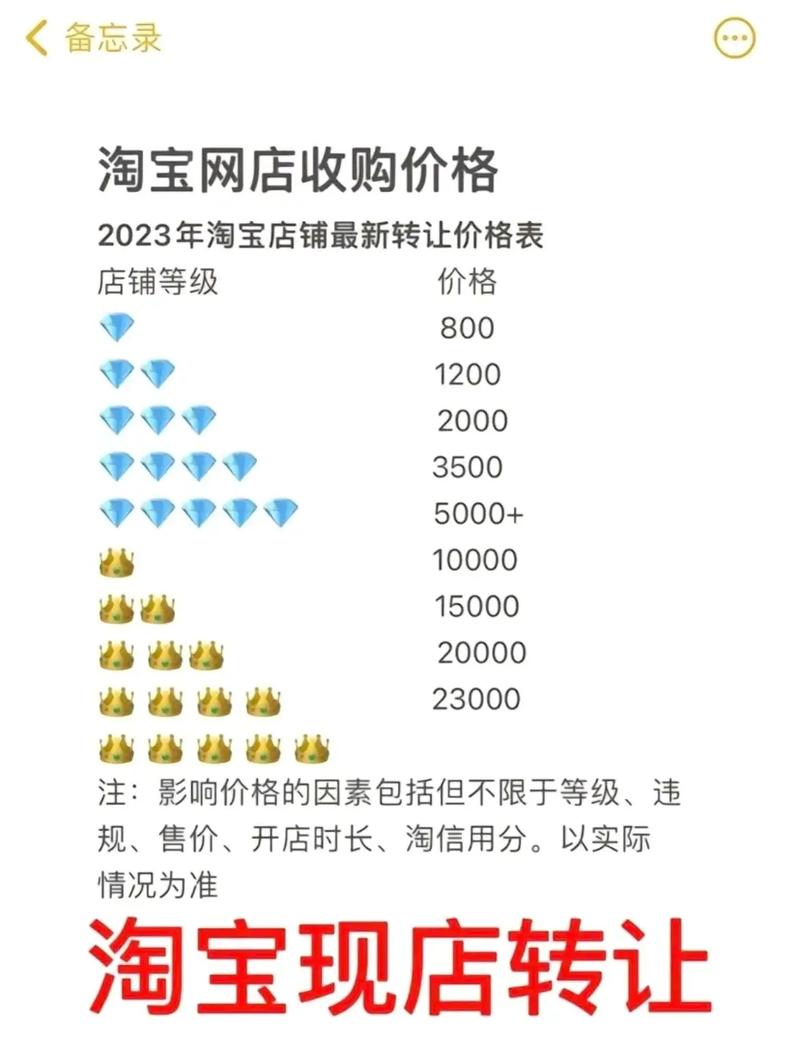Select the 5000+ price value
Viewport: 800px width, 1045px height.
point(480,512)
